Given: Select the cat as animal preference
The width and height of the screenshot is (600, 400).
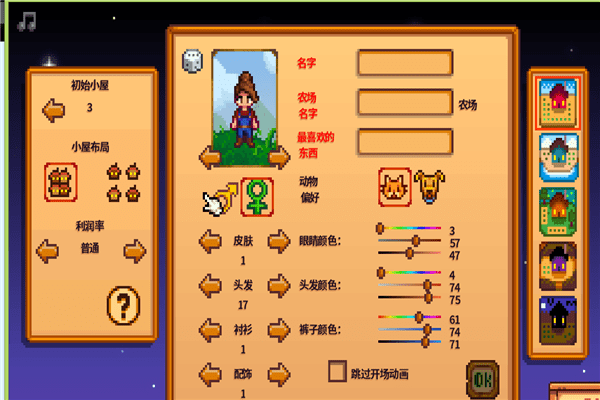Looking at the screenshot, I should click(394, 184).
